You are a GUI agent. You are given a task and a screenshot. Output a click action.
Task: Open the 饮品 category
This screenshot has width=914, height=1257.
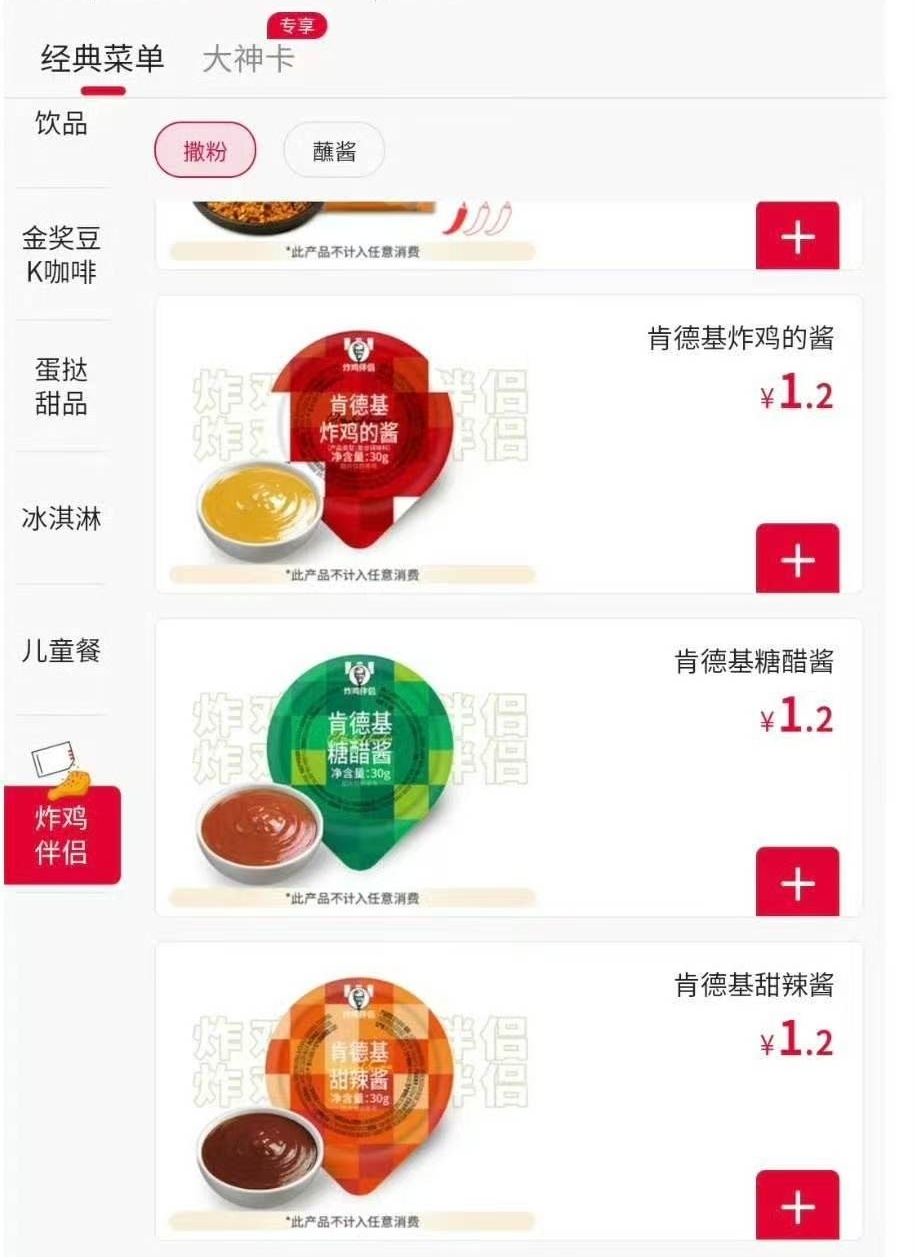pyautogui.click(x=61, y=125)
